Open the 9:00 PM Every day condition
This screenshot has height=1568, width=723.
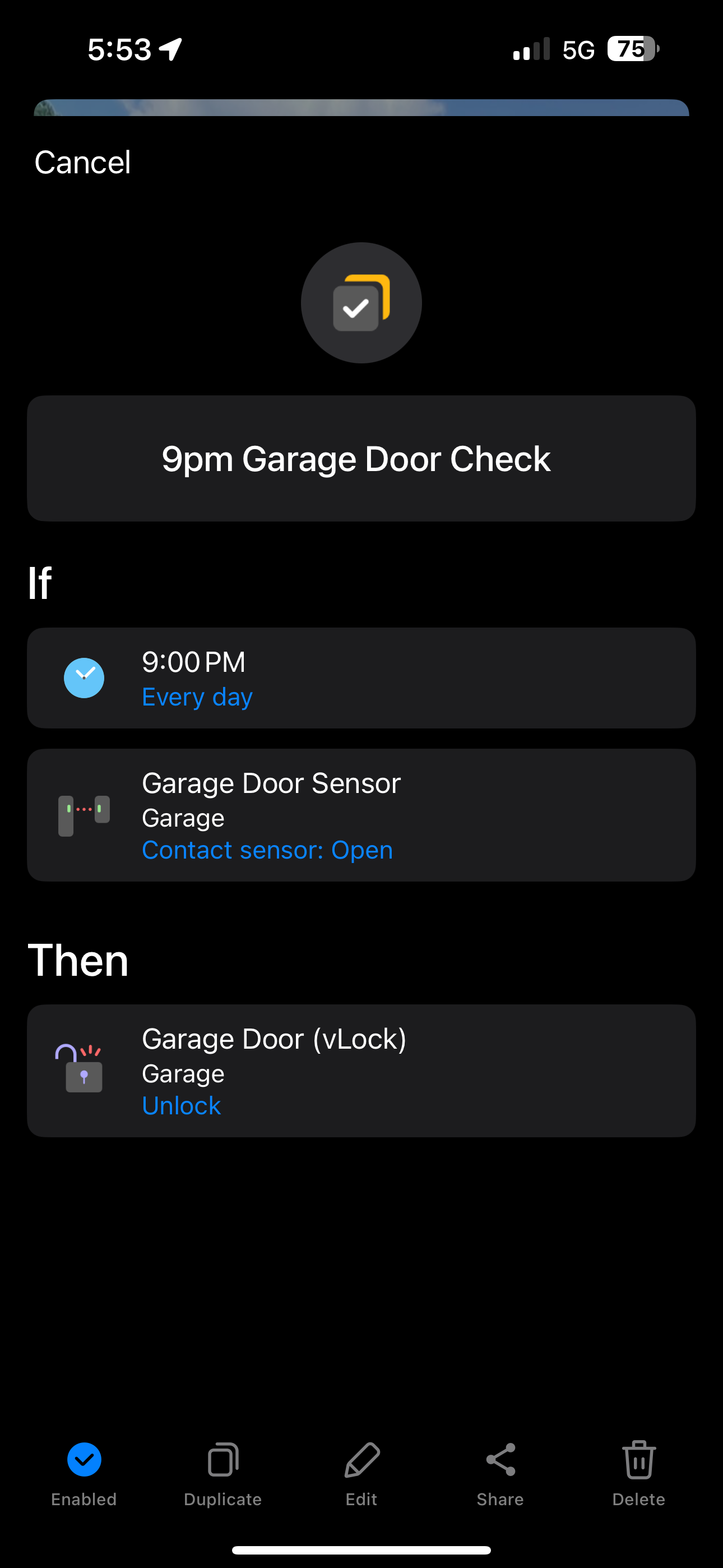361,678
